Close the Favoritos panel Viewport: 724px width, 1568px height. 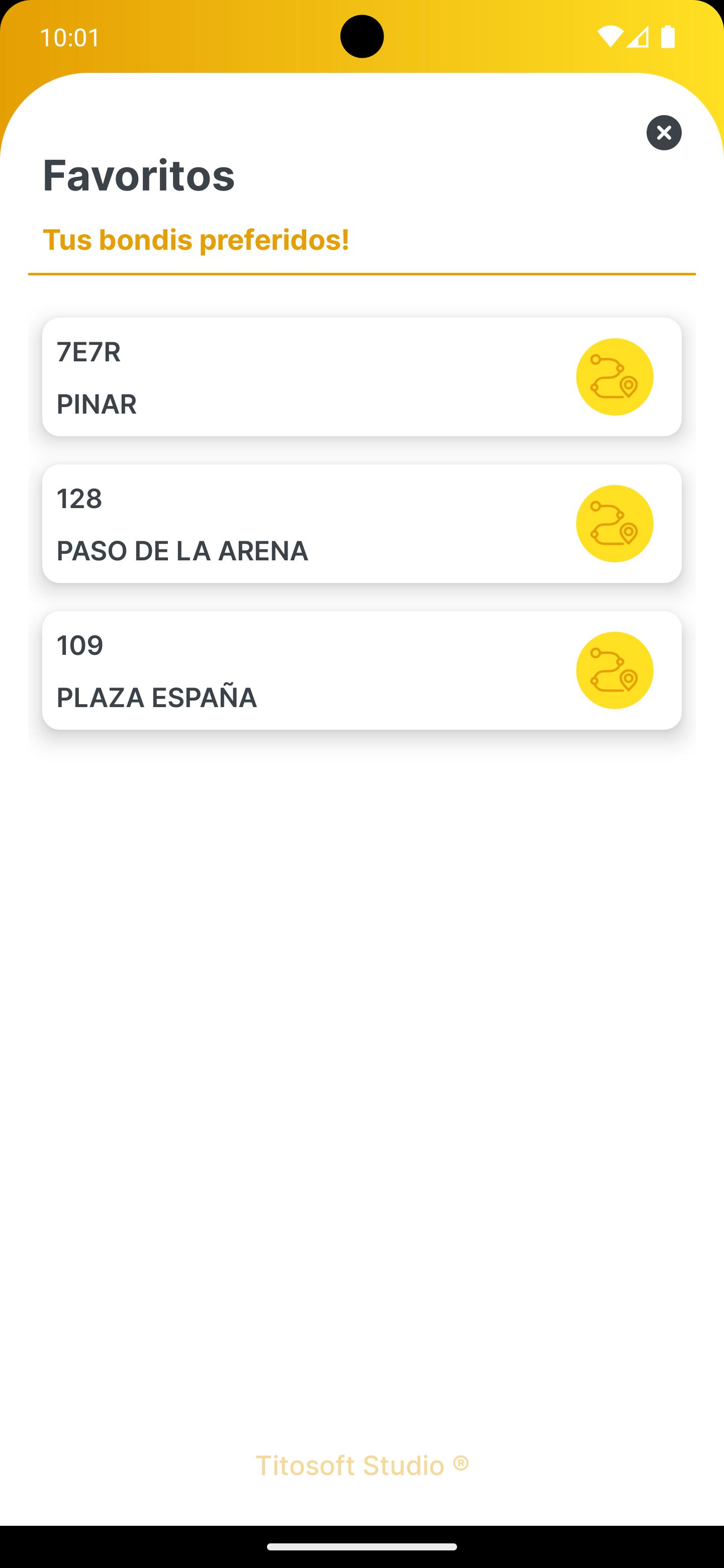coord(664,133)
